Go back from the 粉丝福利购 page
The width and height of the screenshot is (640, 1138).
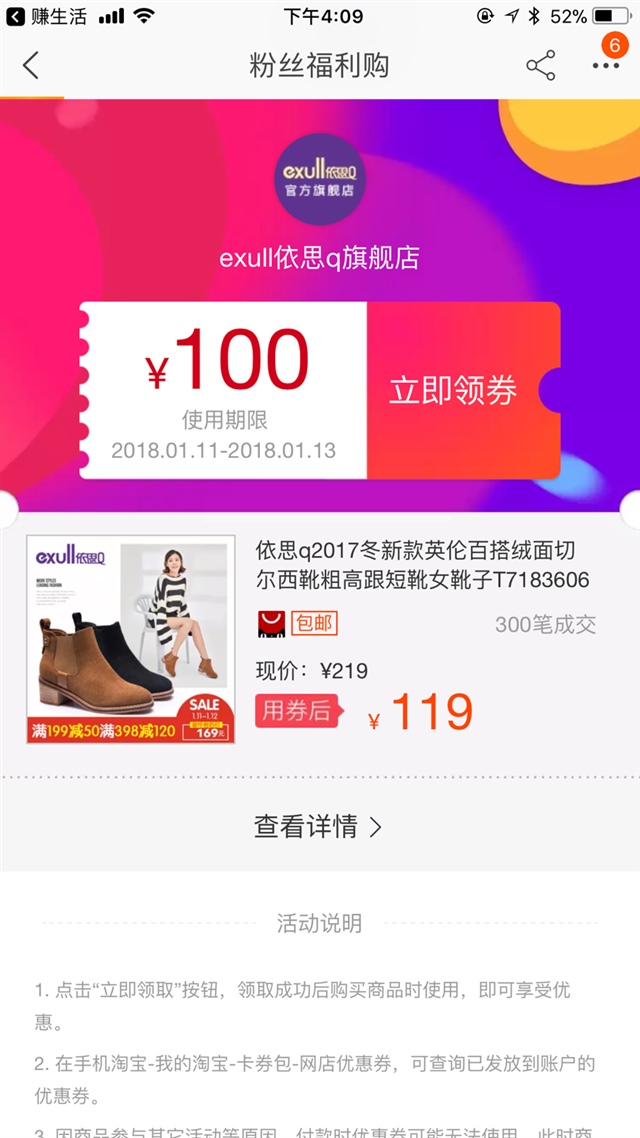(x=31, y=66)
